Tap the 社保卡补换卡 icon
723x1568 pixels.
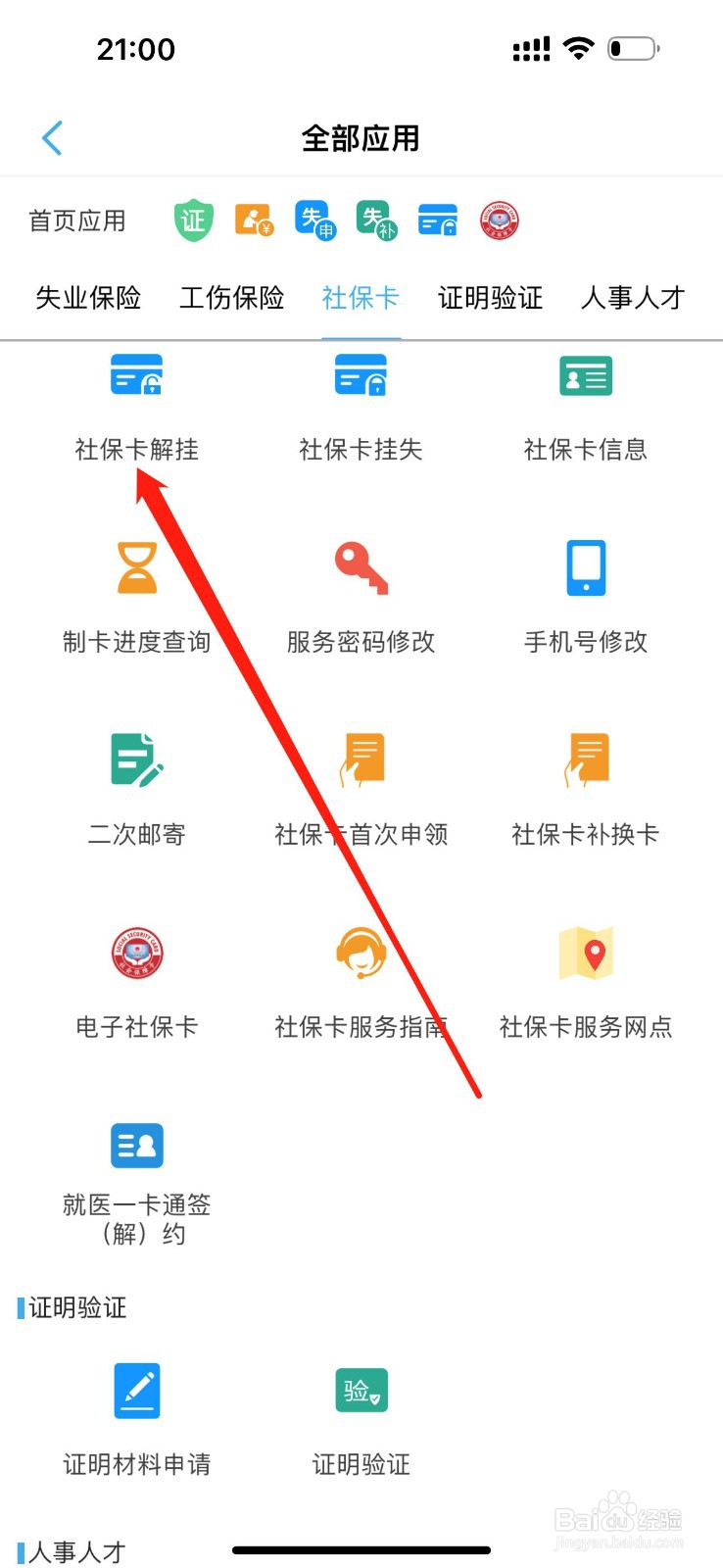coord(585,760)
